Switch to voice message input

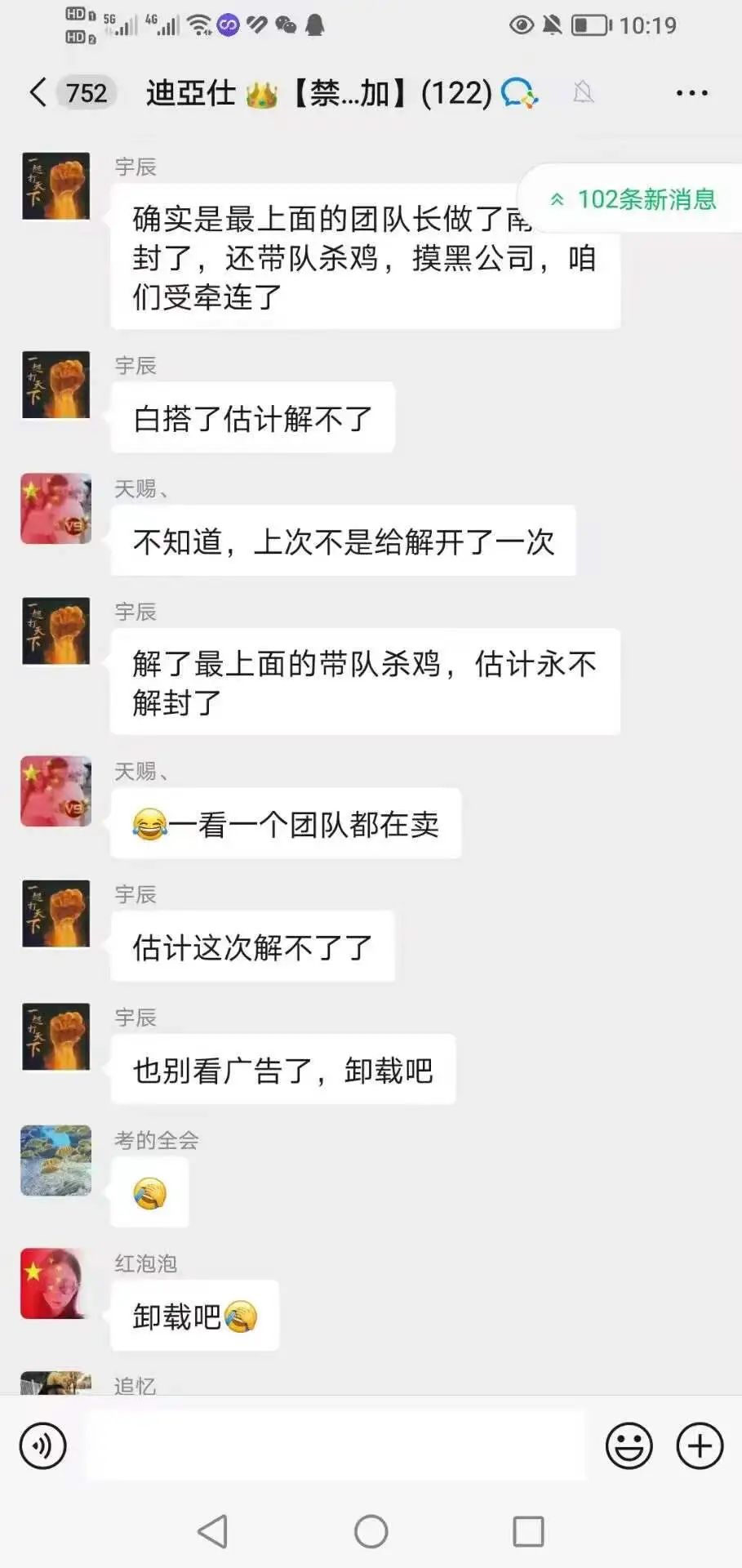click(x=42, y=1446)
